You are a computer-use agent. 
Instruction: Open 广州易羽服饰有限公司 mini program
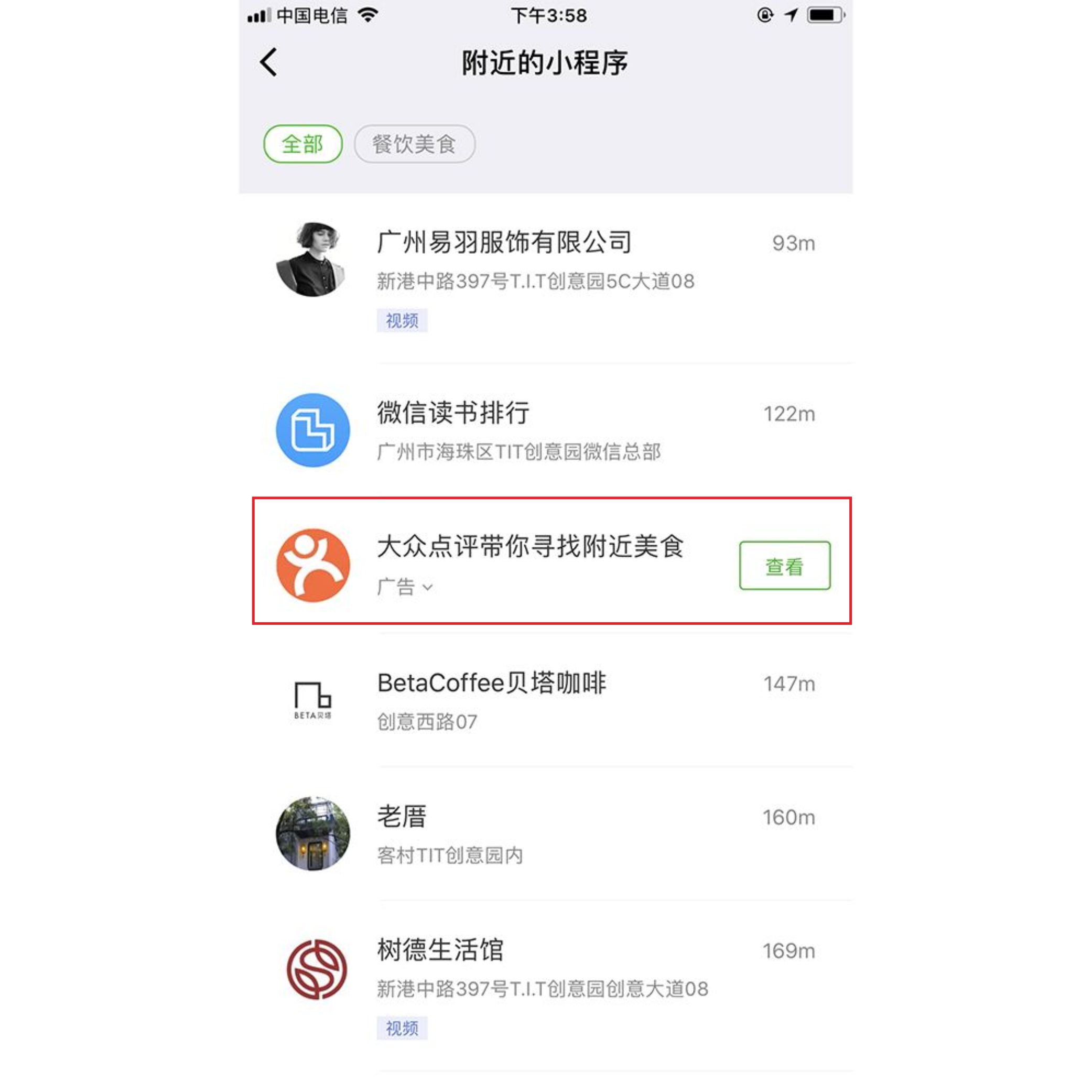503,243
